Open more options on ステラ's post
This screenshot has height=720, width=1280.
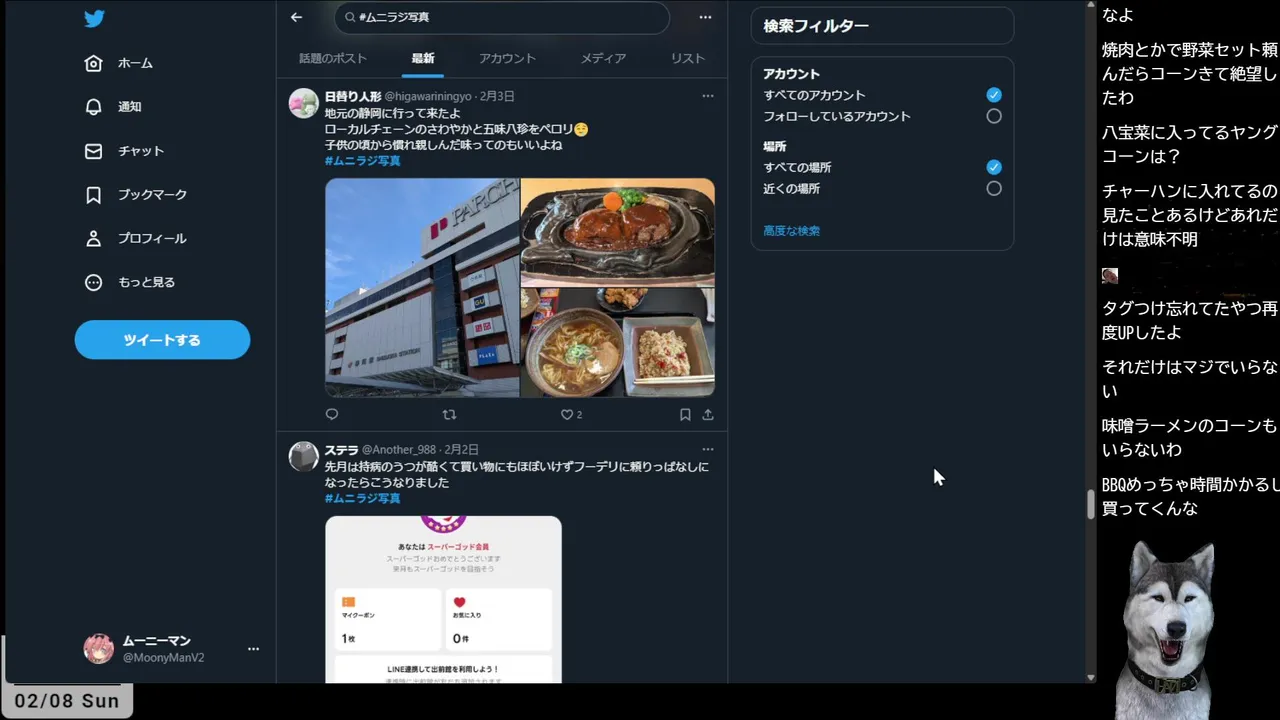tap(708, 450)
